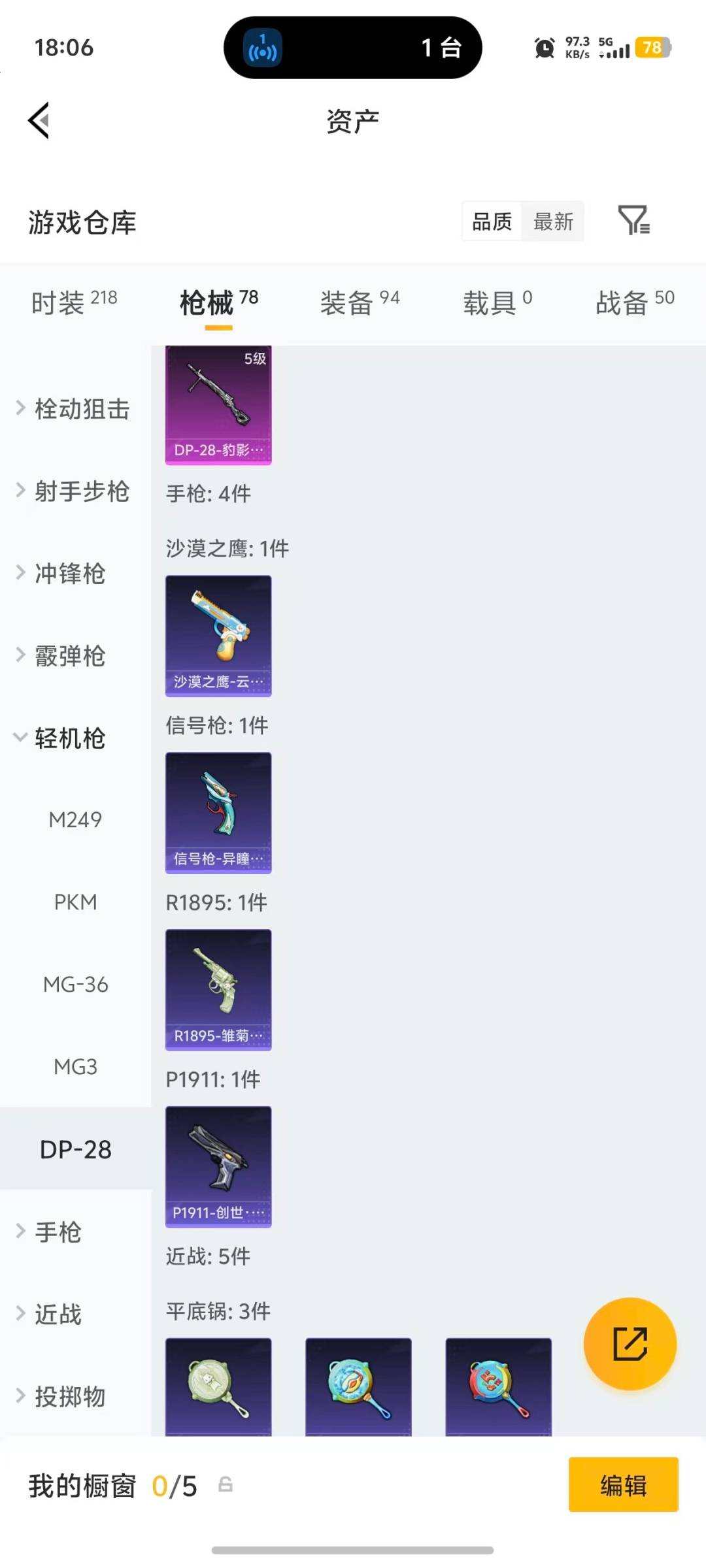Image resolution: width=706 pixels, height=1568 pixels.
Task: Open the filter icon next to sort options
Action: (631, 222)
